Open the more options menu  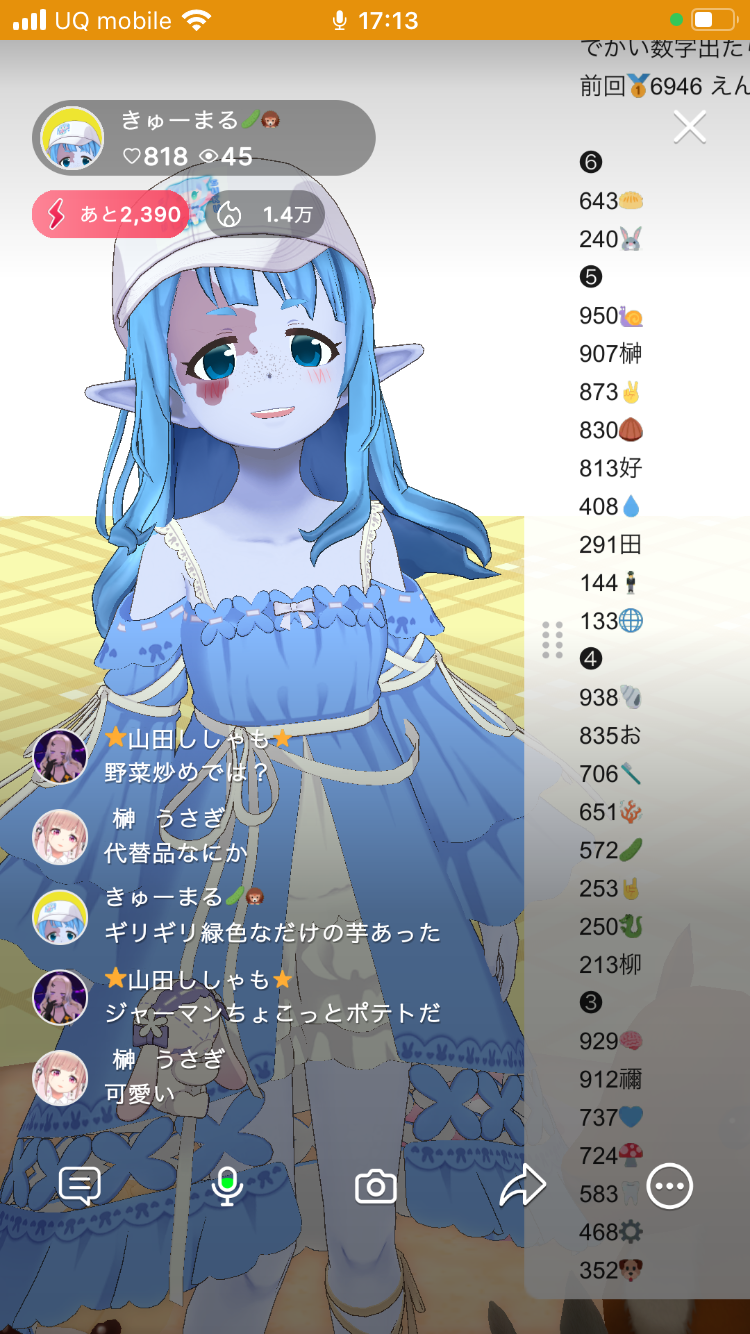(x=669, y=1186)
